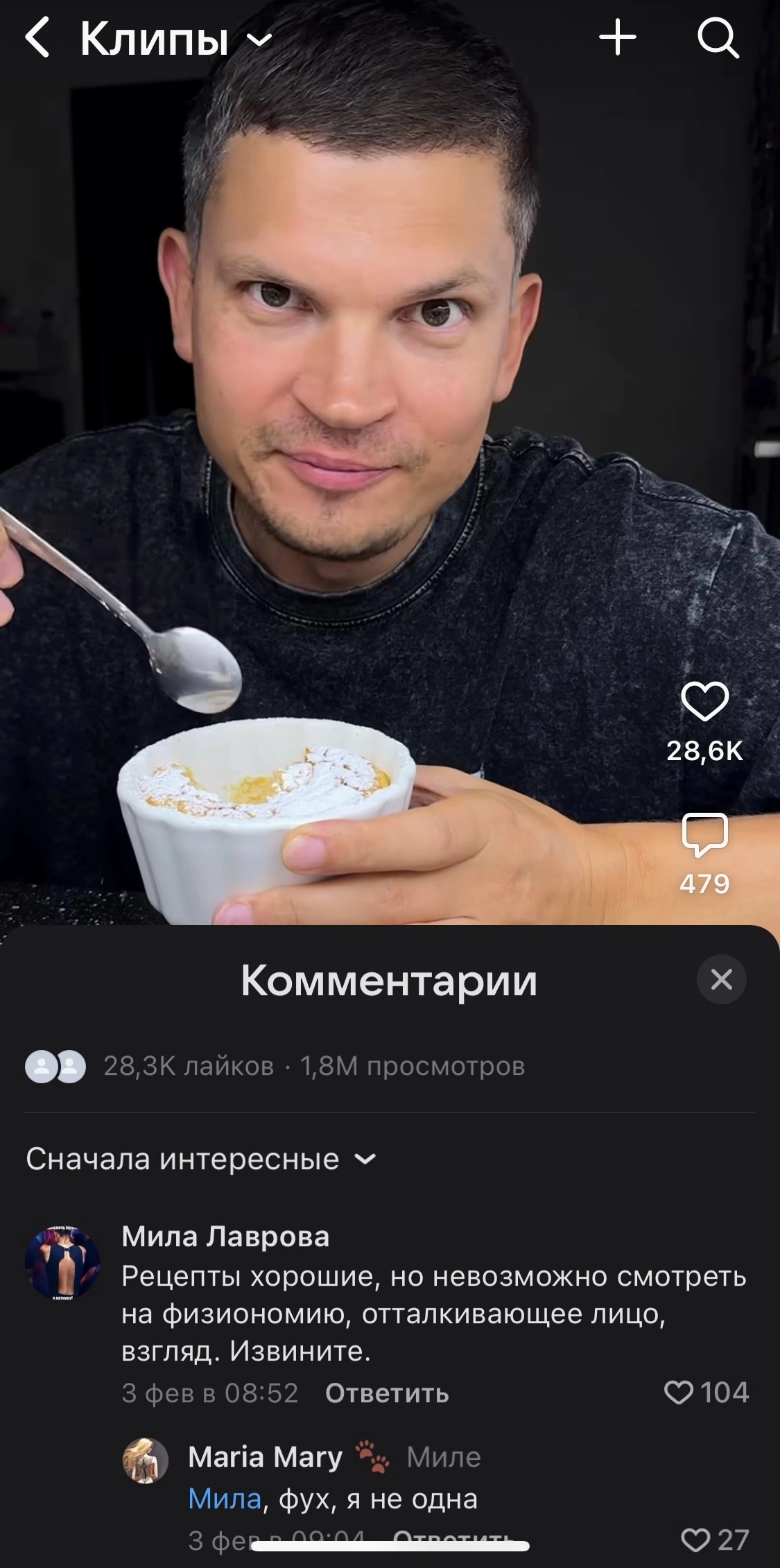Viewport: 780px width, 1568px height.
Task: Tap the comments bubble icon on the clip
Action: pos(704,835)
